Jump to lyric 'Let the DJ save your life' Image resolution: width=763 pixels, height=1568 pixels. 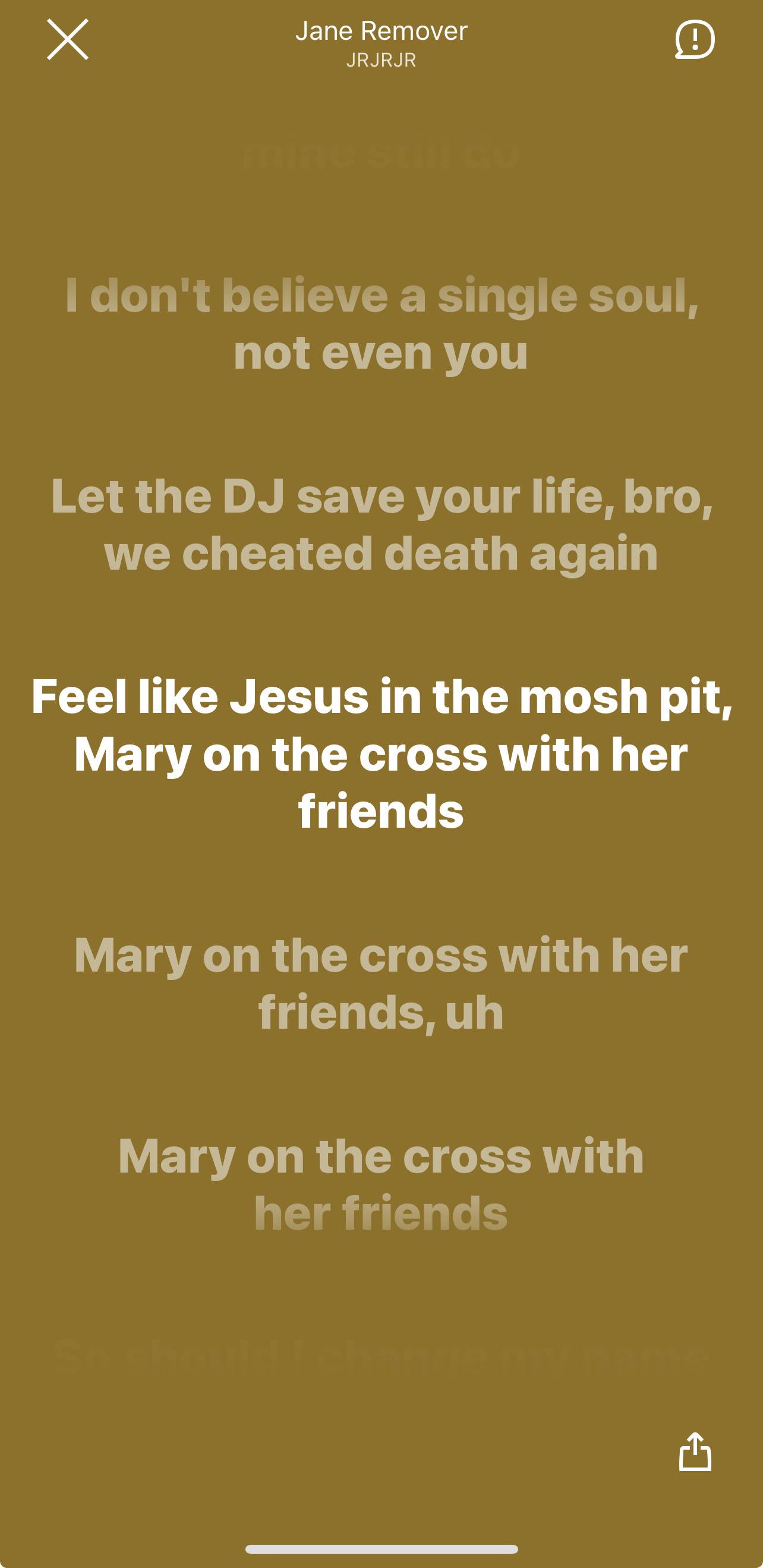pyautogui.click(x=381, y=524)
